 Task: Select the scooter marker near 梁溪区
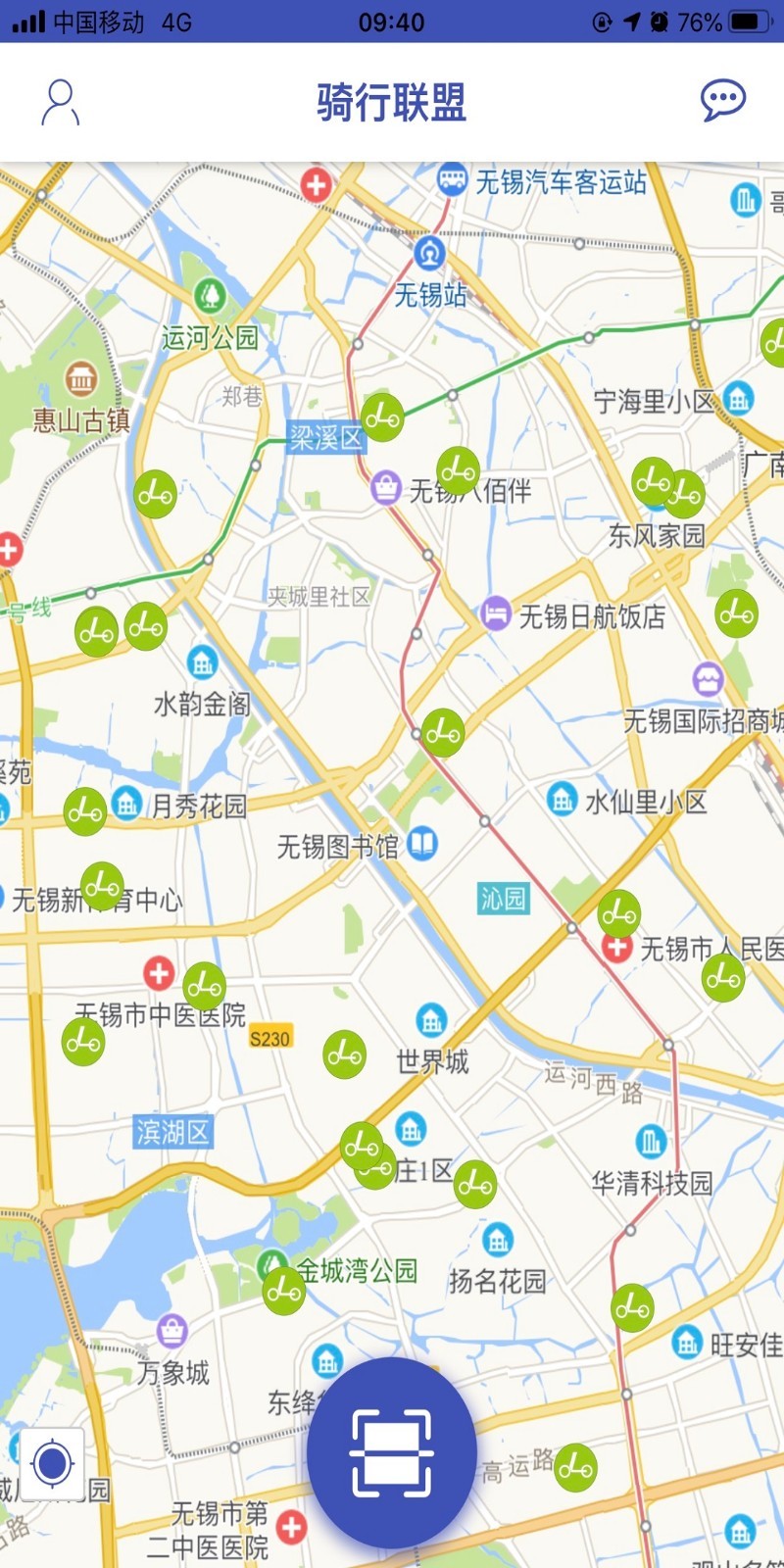(x=382, y=417)
